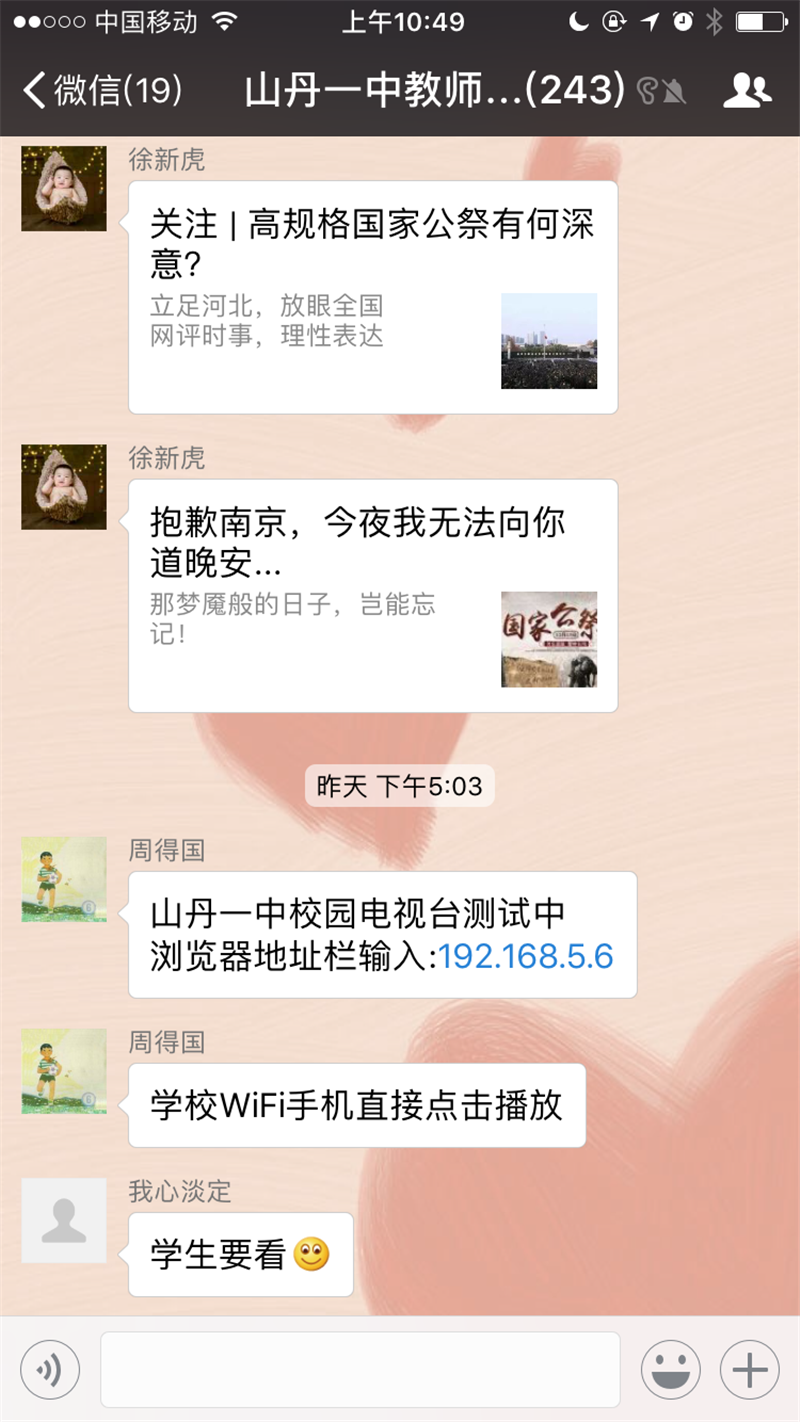This screenshot has height=1422, width=800.
Task: View 我心淡定's profile via the avatar
Action: (x=64, y=1220)
